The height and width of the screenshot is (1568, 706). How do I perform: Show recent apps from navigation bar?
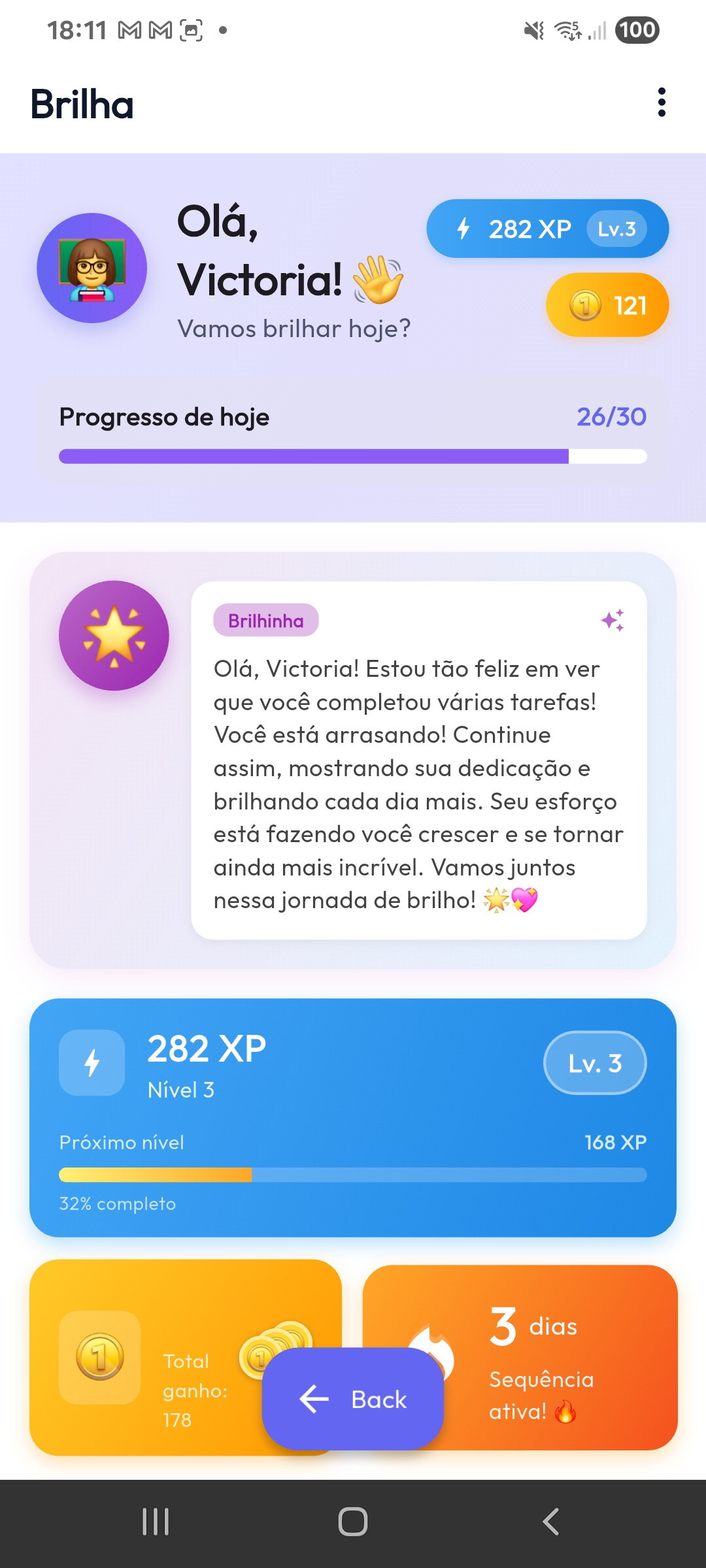pyautogui.click(x=156, y=1522)
